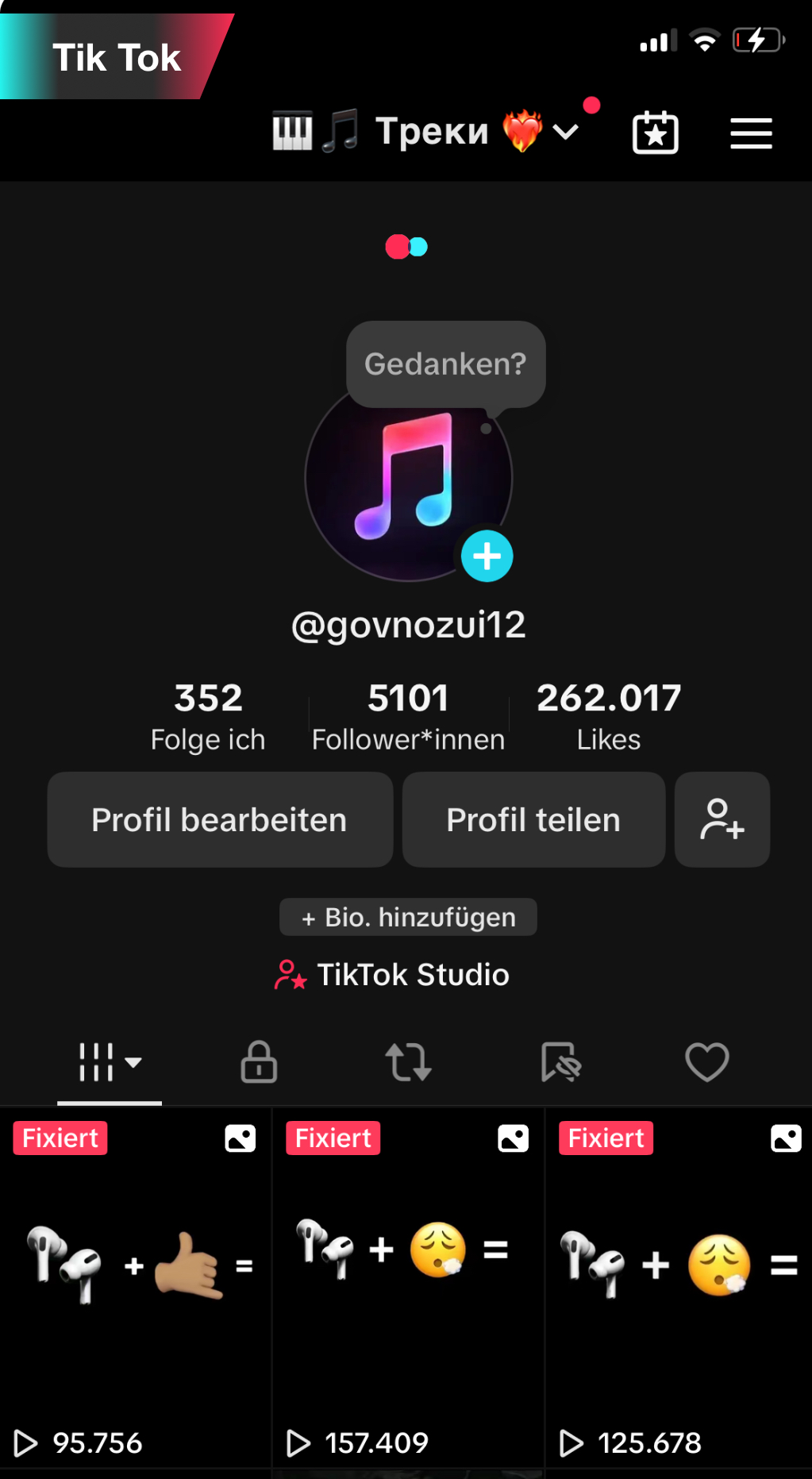The image size is (812, 1479).
Task: Open the pinned video with 157.409 views
Action: point(408,1286)
